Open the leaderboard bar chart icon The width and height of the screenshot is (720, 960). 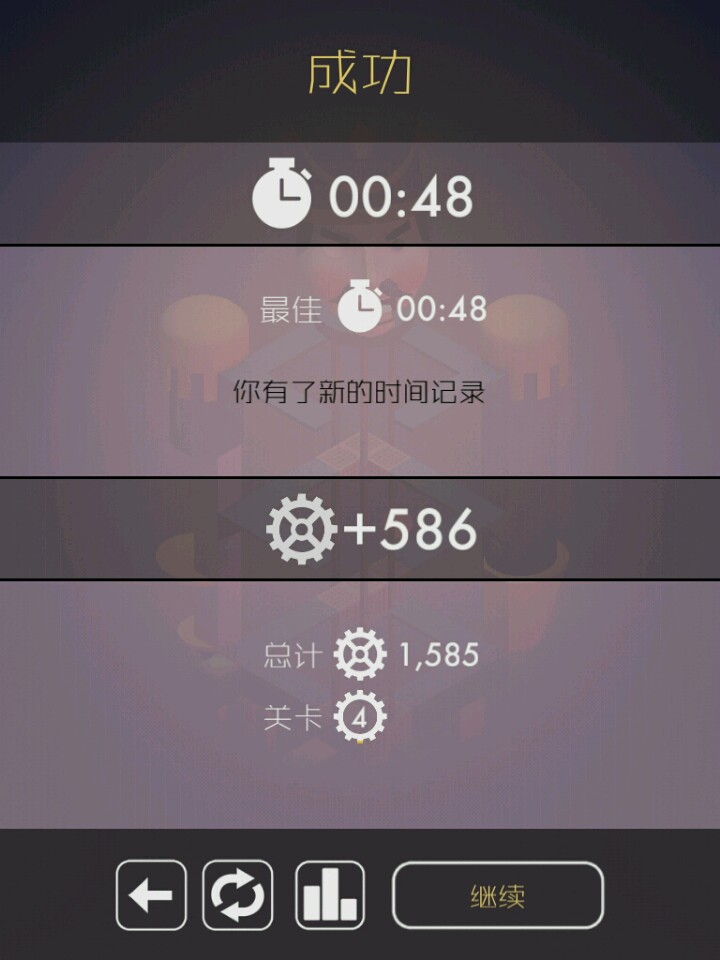329,895
